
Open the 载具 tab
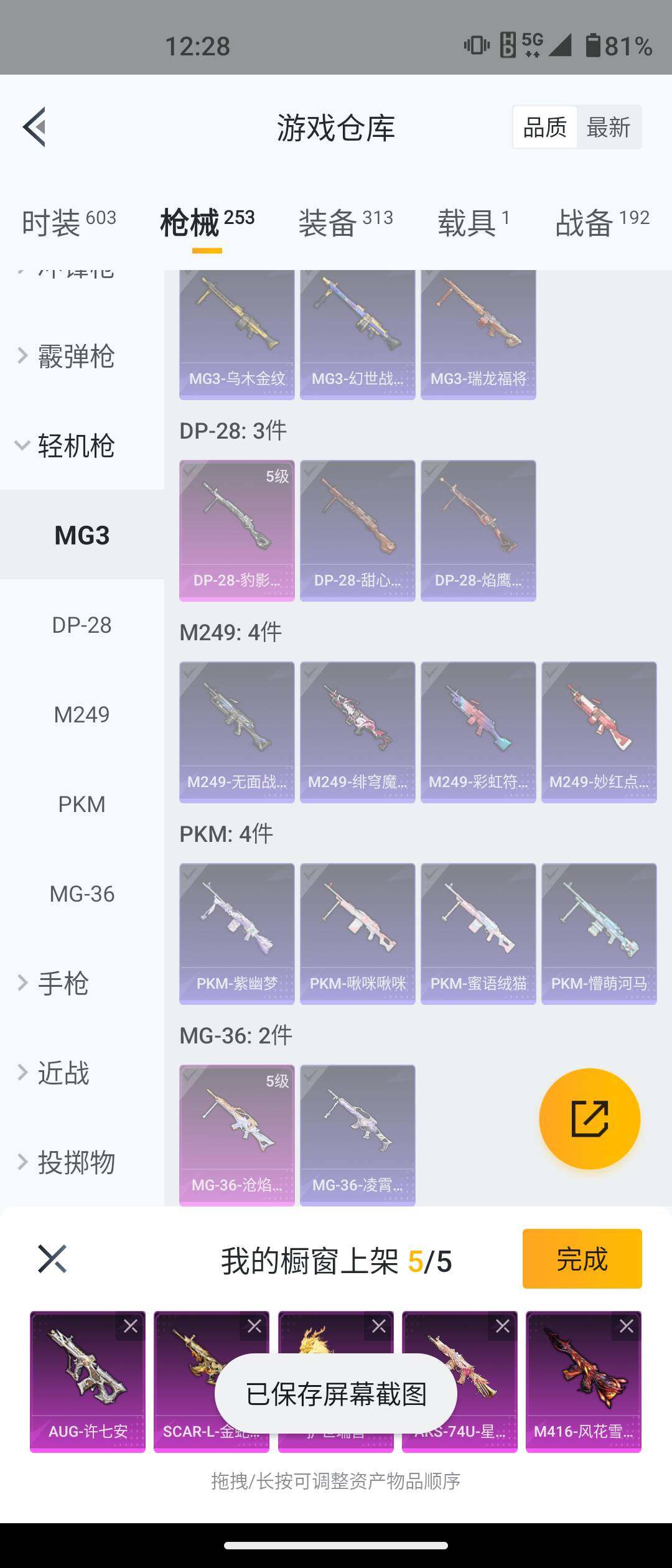(x=473, y=222)
